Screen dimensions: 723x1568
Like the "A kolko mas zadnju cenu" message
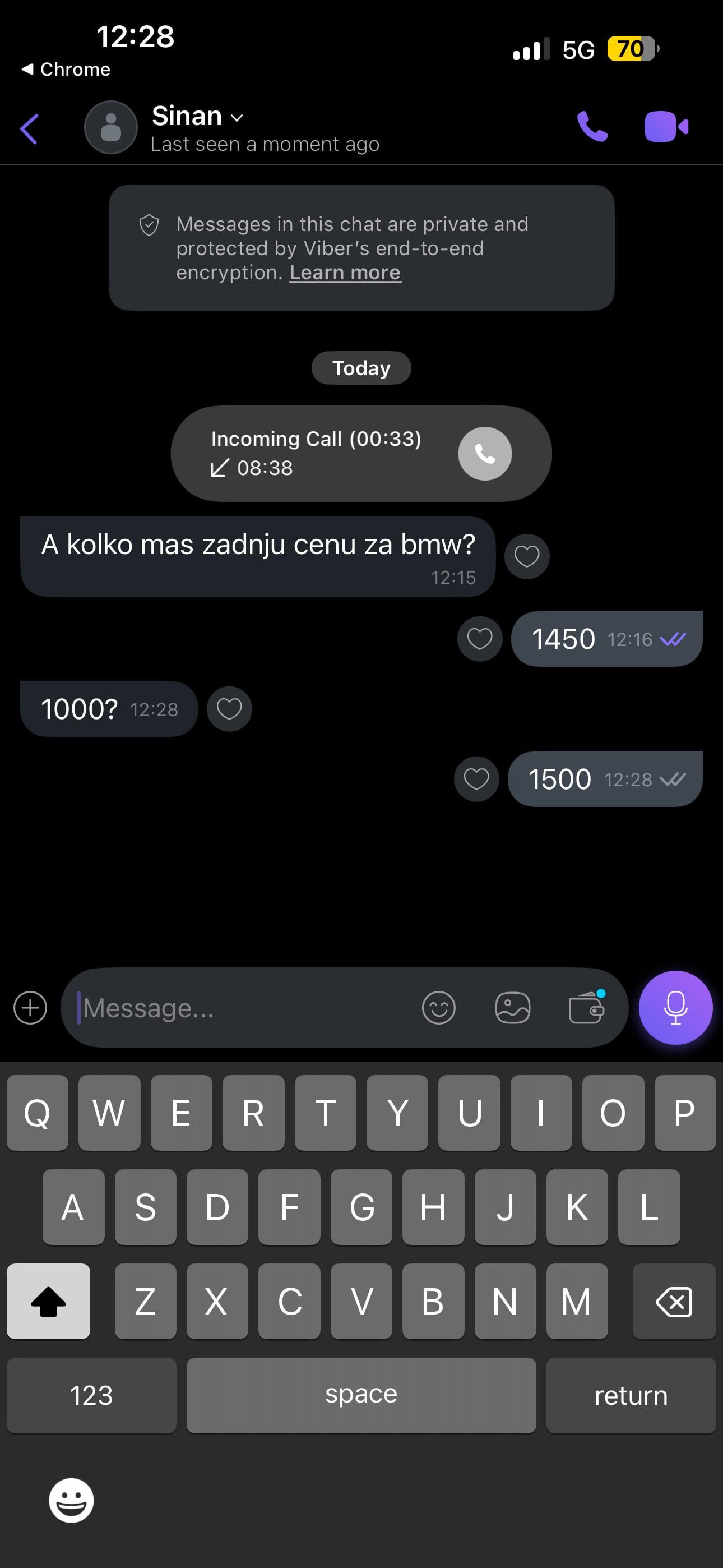[527, 556]
